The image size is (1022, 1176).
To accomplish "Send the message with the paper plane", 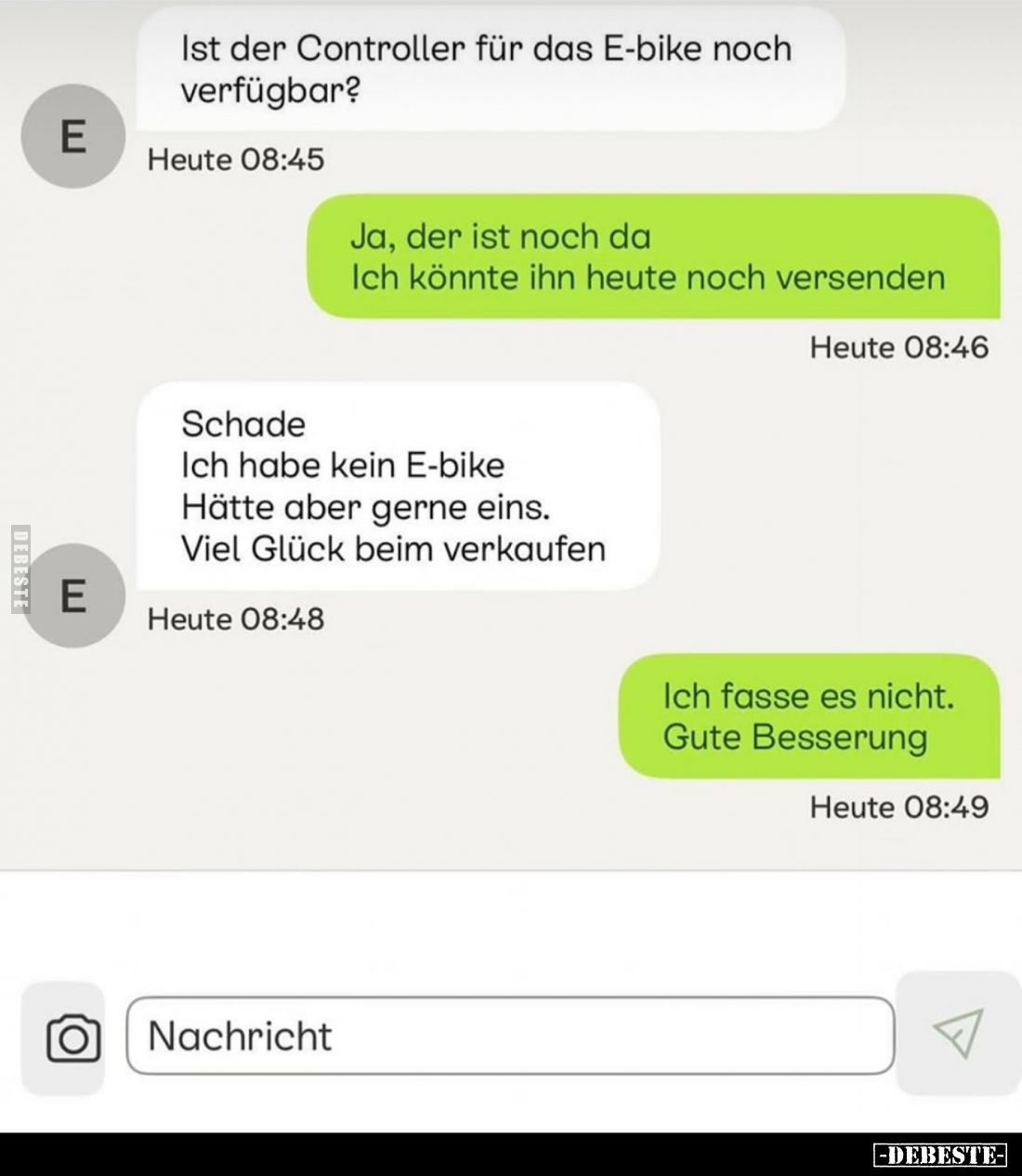I will [x=957, y=1033].
